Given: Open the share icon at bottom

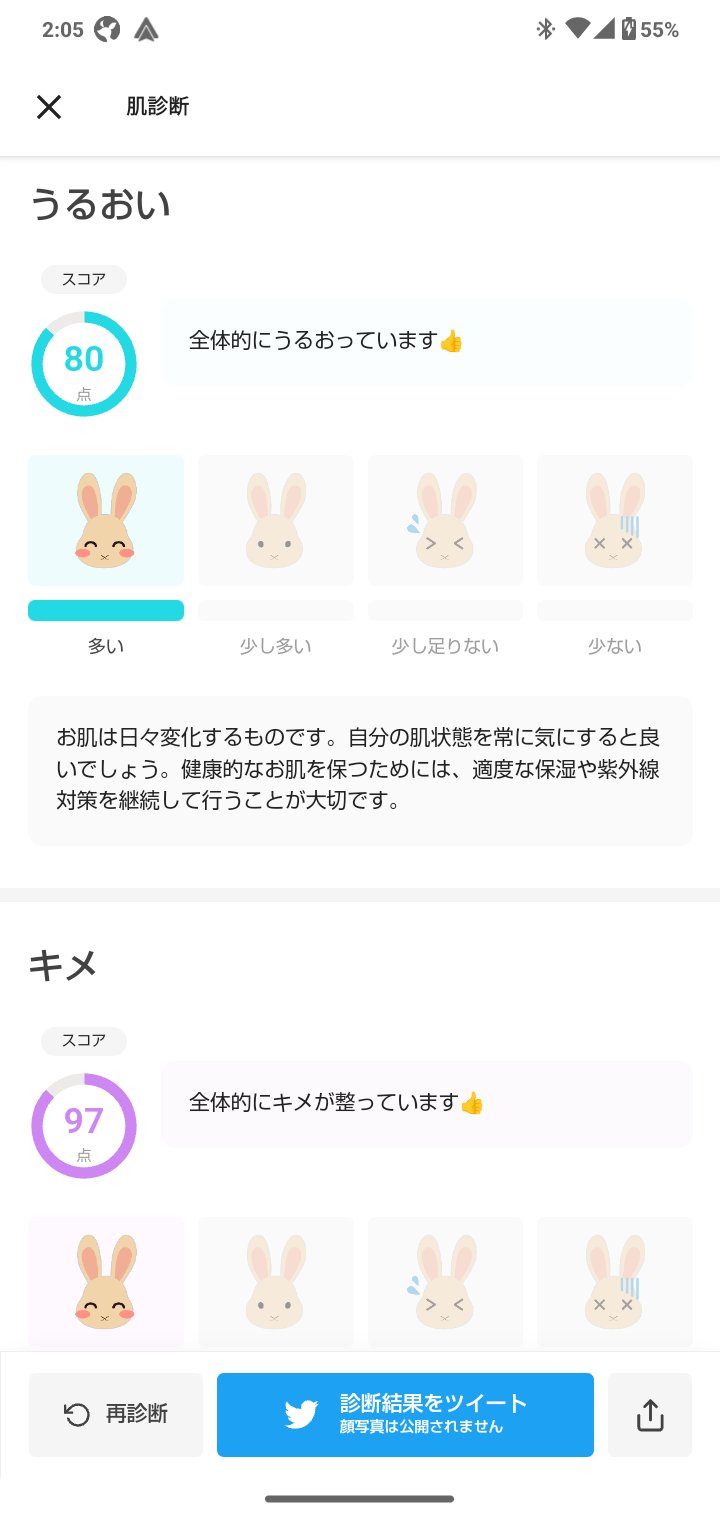Looking at the screenshot, I should (650, 1414).
